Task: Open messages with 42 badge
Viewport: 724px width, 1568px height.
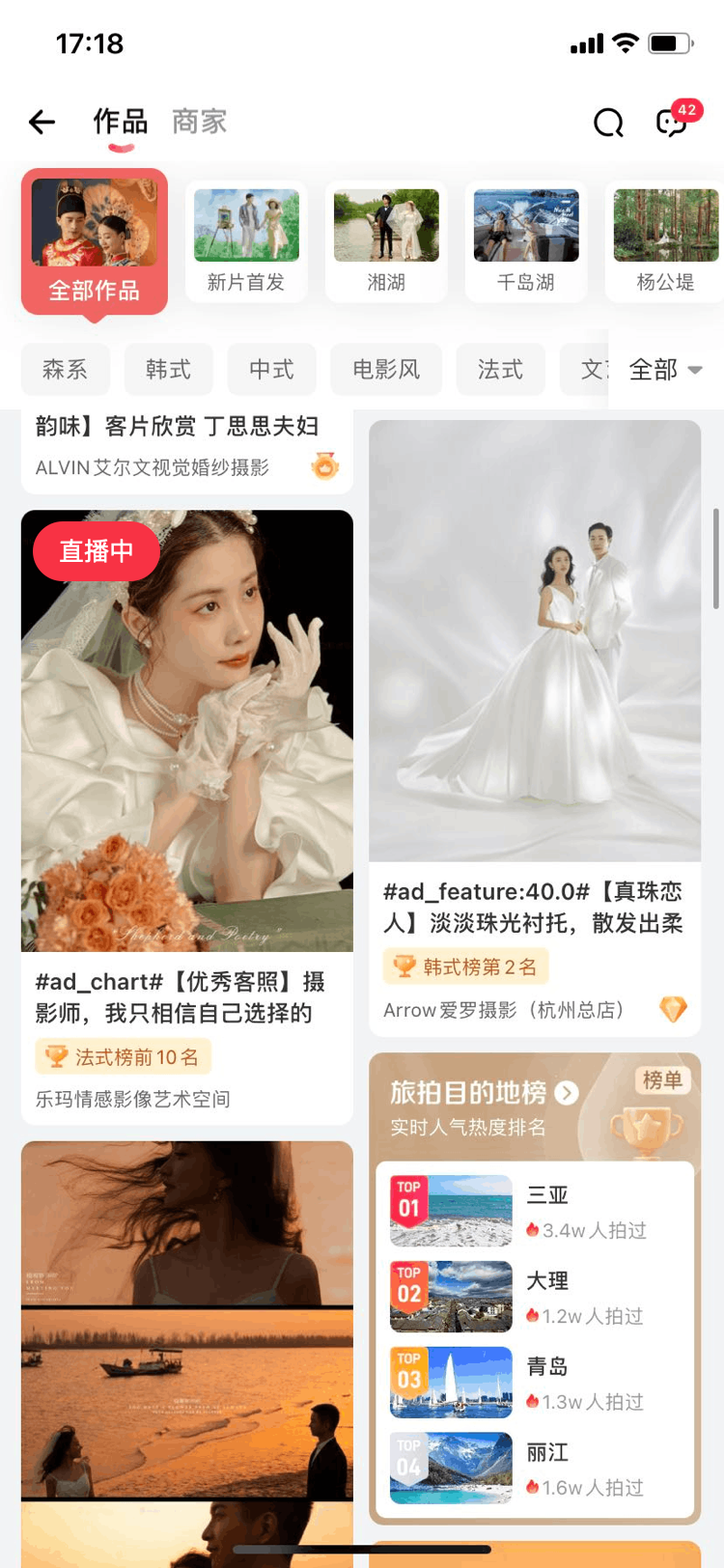Action: (675, 121)
